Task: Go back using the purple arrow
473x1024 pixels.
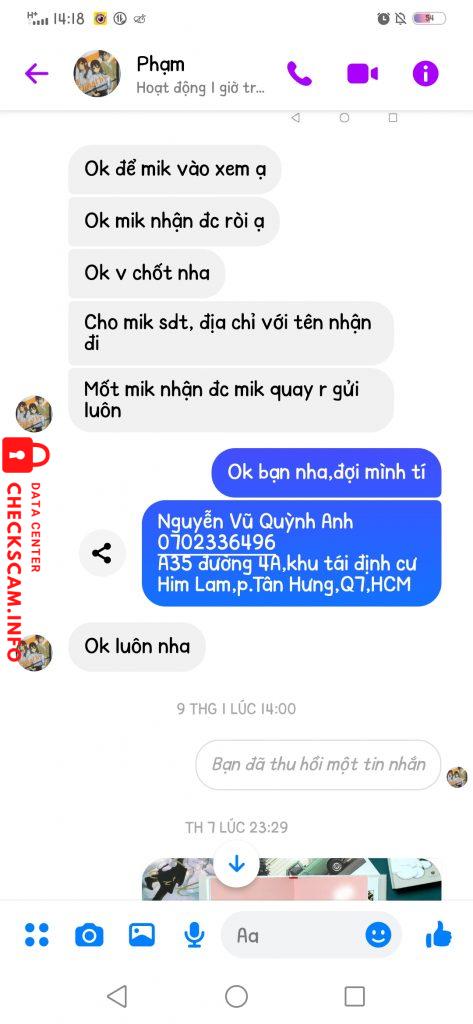Action: (37, 73)
